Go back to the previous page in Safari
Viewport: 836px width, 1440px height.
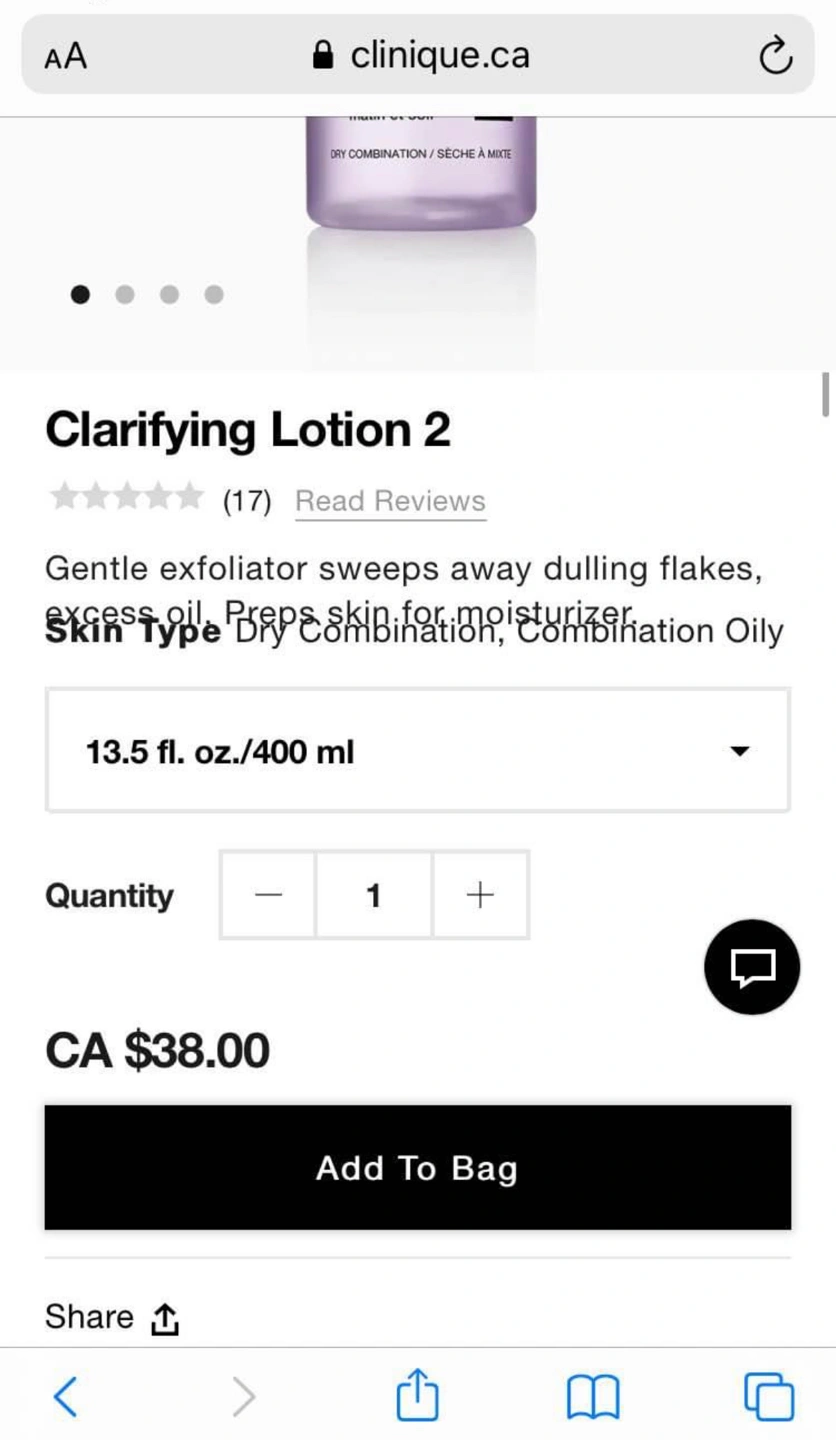65,1396
